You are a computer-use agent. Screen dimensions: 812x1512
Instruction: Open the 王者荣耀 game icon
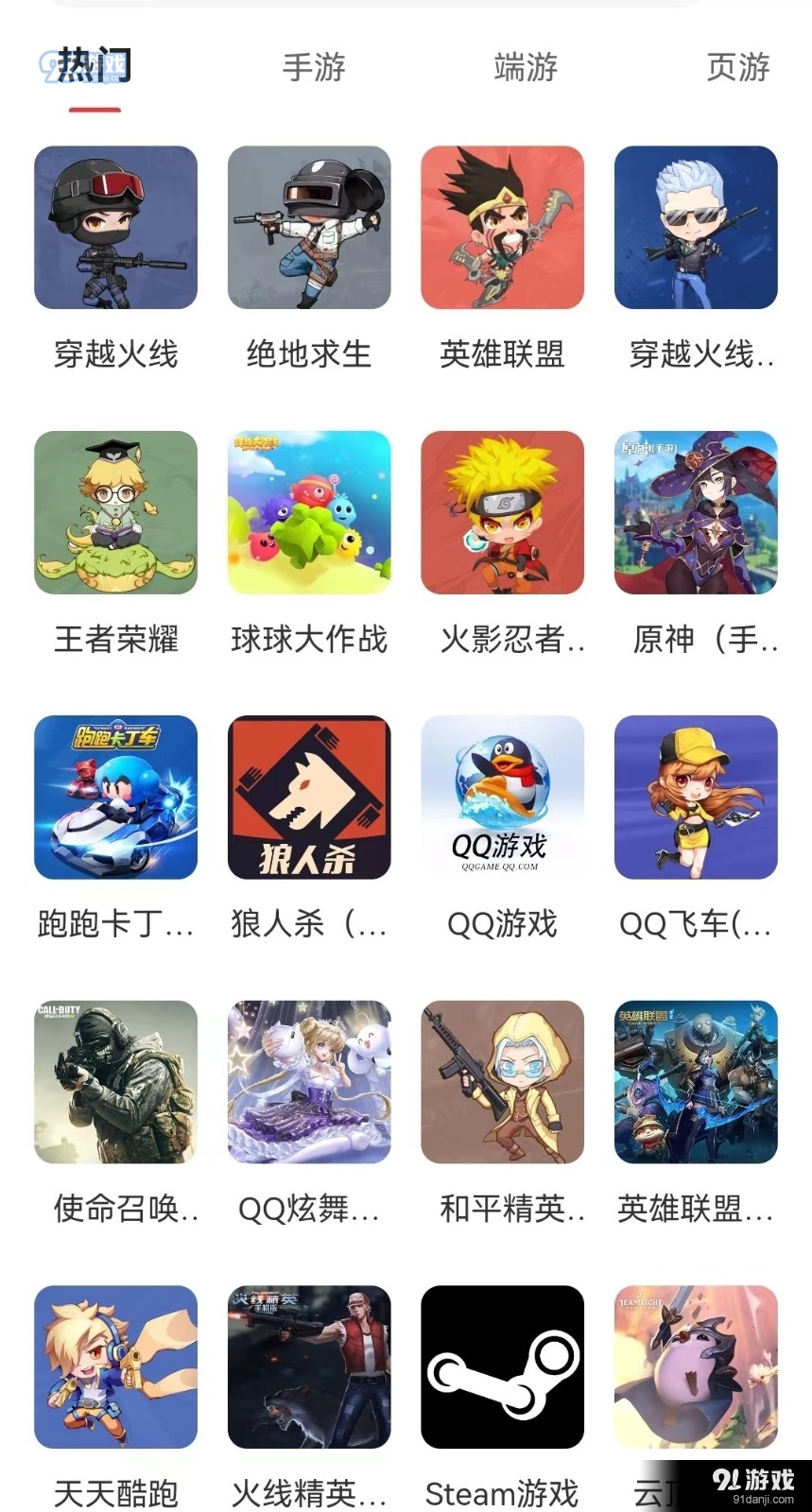click(115, 513)
